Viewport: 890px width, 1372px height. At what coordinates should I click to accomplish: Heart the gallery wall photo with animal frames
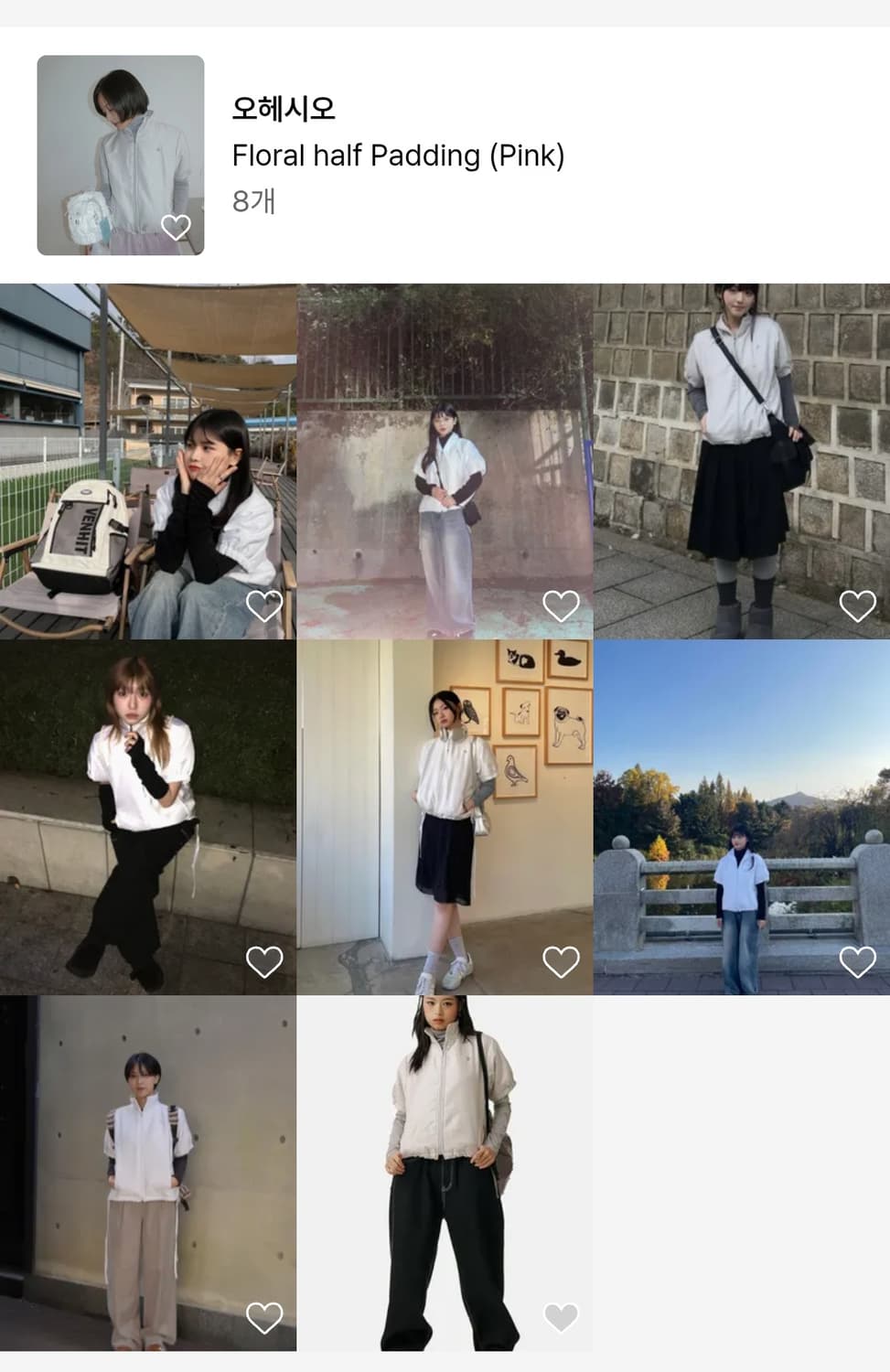pos(562,961)
